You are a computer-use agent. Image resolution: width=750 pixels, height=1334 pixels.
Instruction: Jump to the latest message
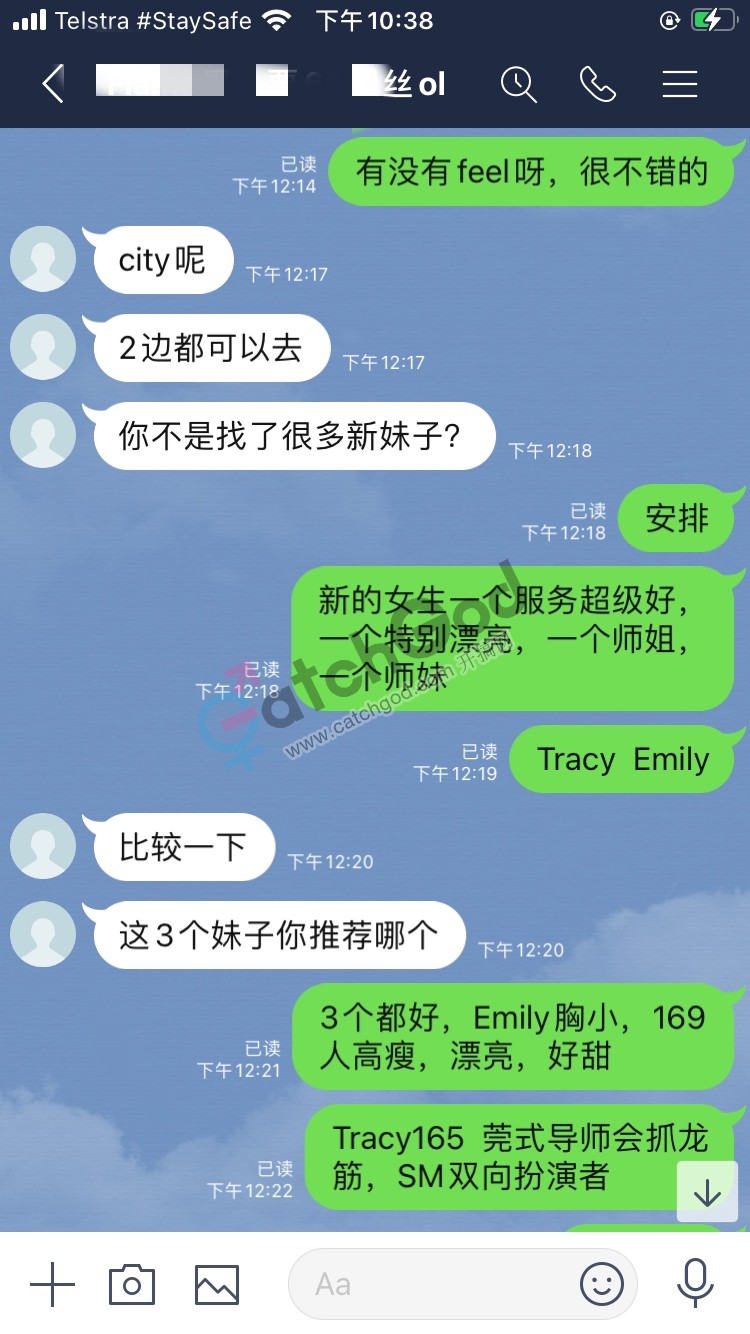tap(707, 1192)
